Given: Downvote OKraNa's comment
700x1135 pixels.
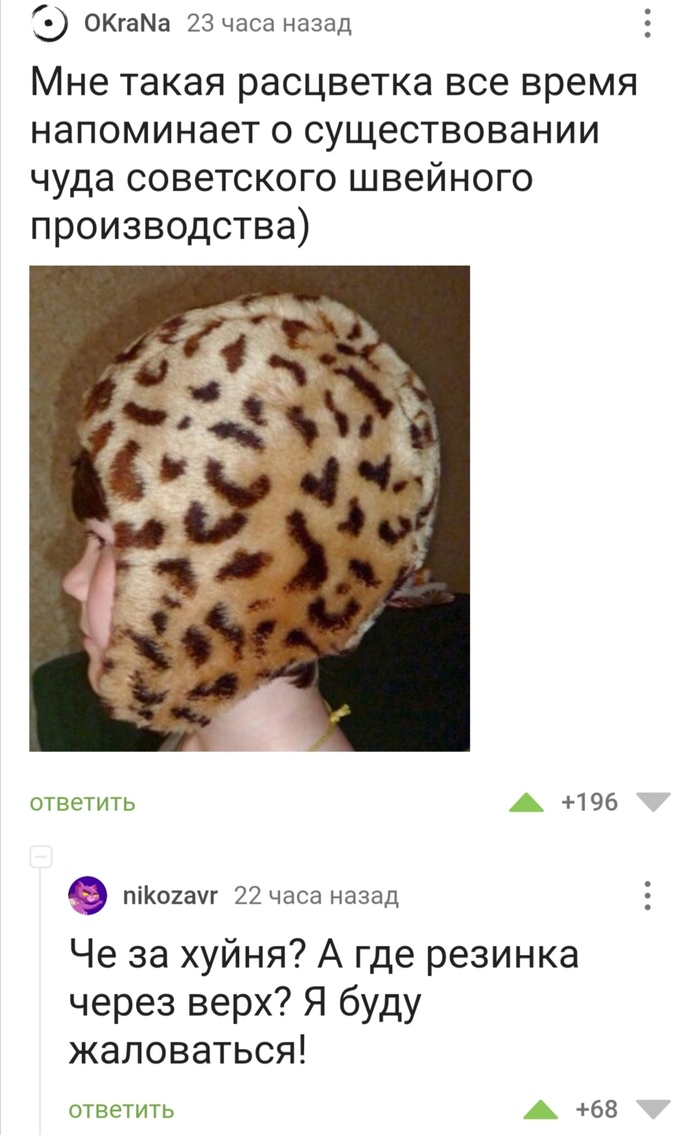Looking at the screenshot, I should coord(654,801).
